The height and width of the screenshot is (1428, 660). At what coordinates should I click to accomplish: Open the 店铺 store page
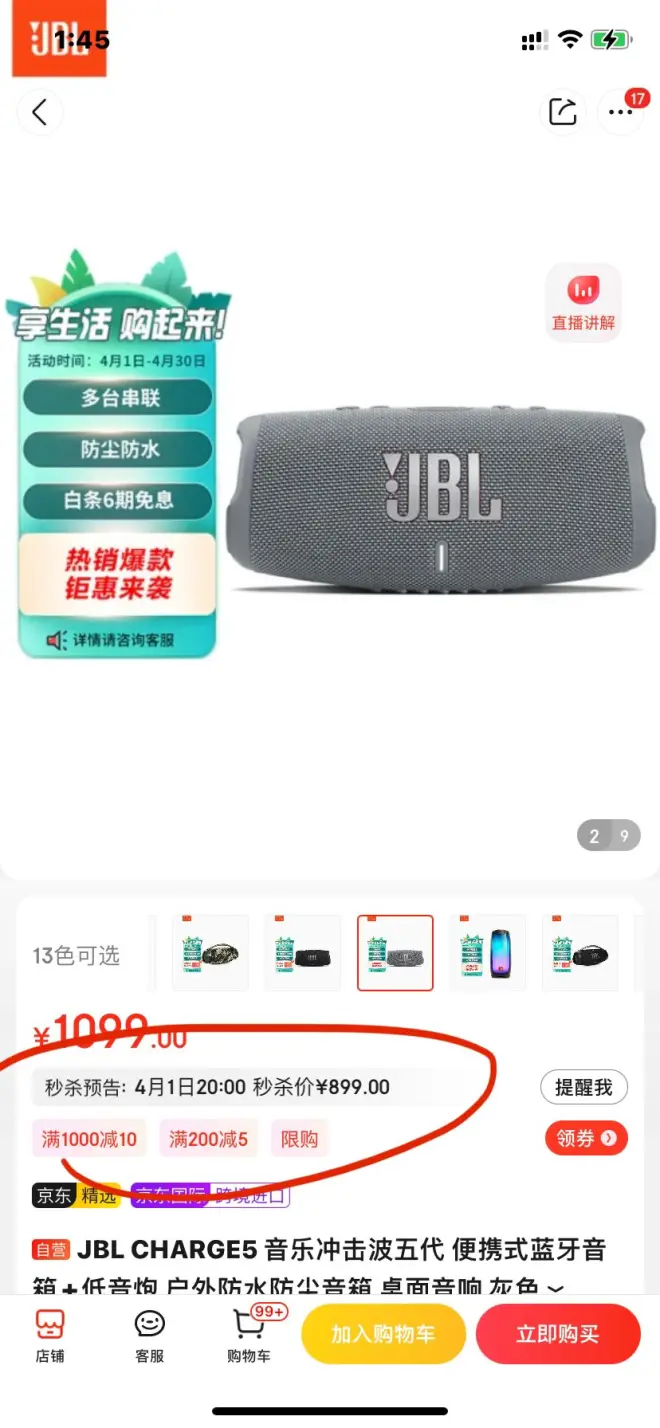[x=50, y=1335]
